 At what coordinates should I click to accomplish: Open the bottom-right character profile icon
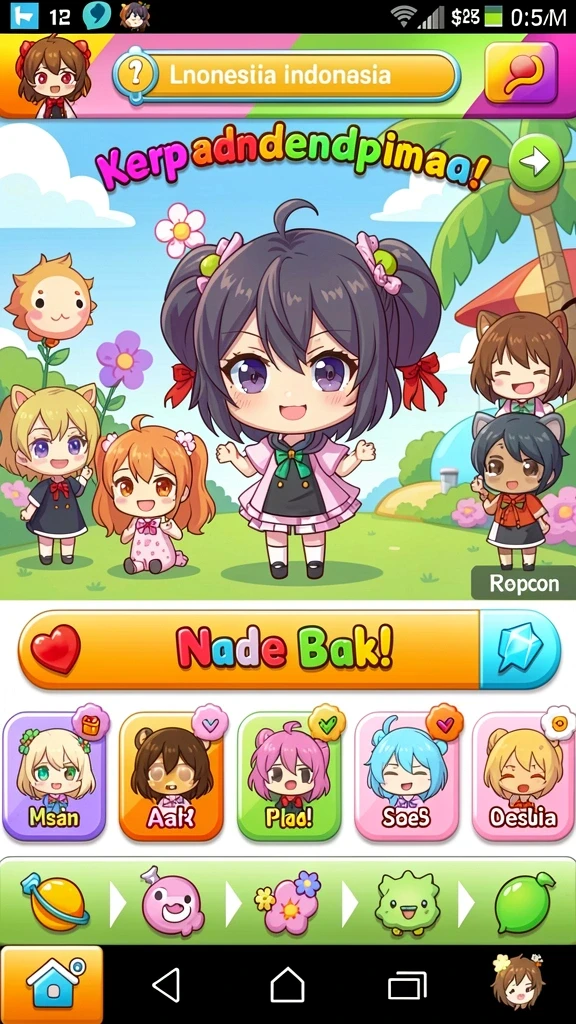point(519,984)
